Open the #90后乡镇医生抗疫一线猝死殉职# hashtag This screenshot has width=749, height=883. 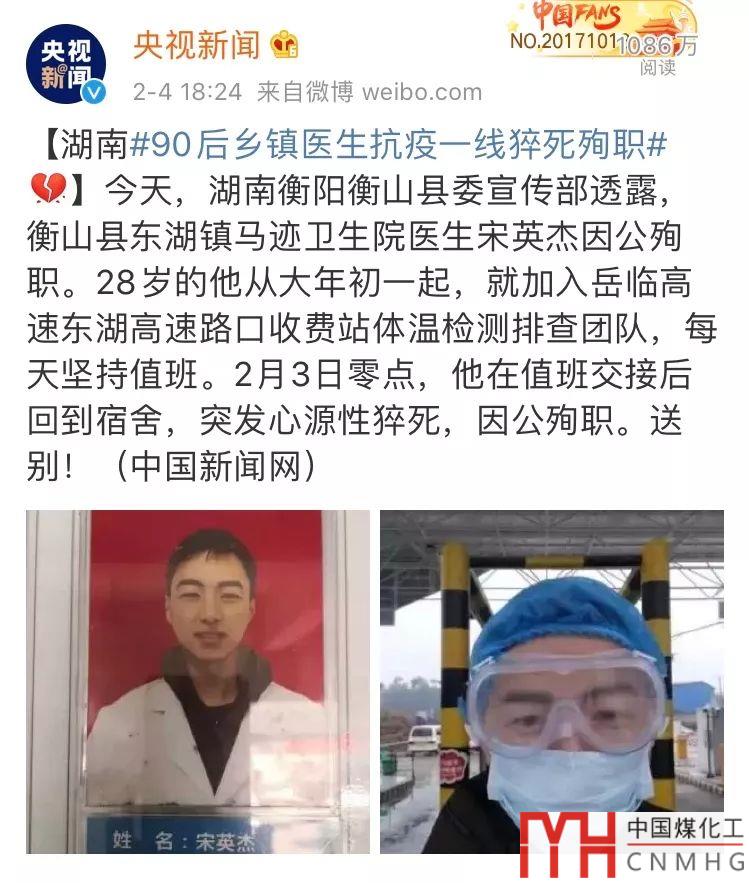[398, 146]
